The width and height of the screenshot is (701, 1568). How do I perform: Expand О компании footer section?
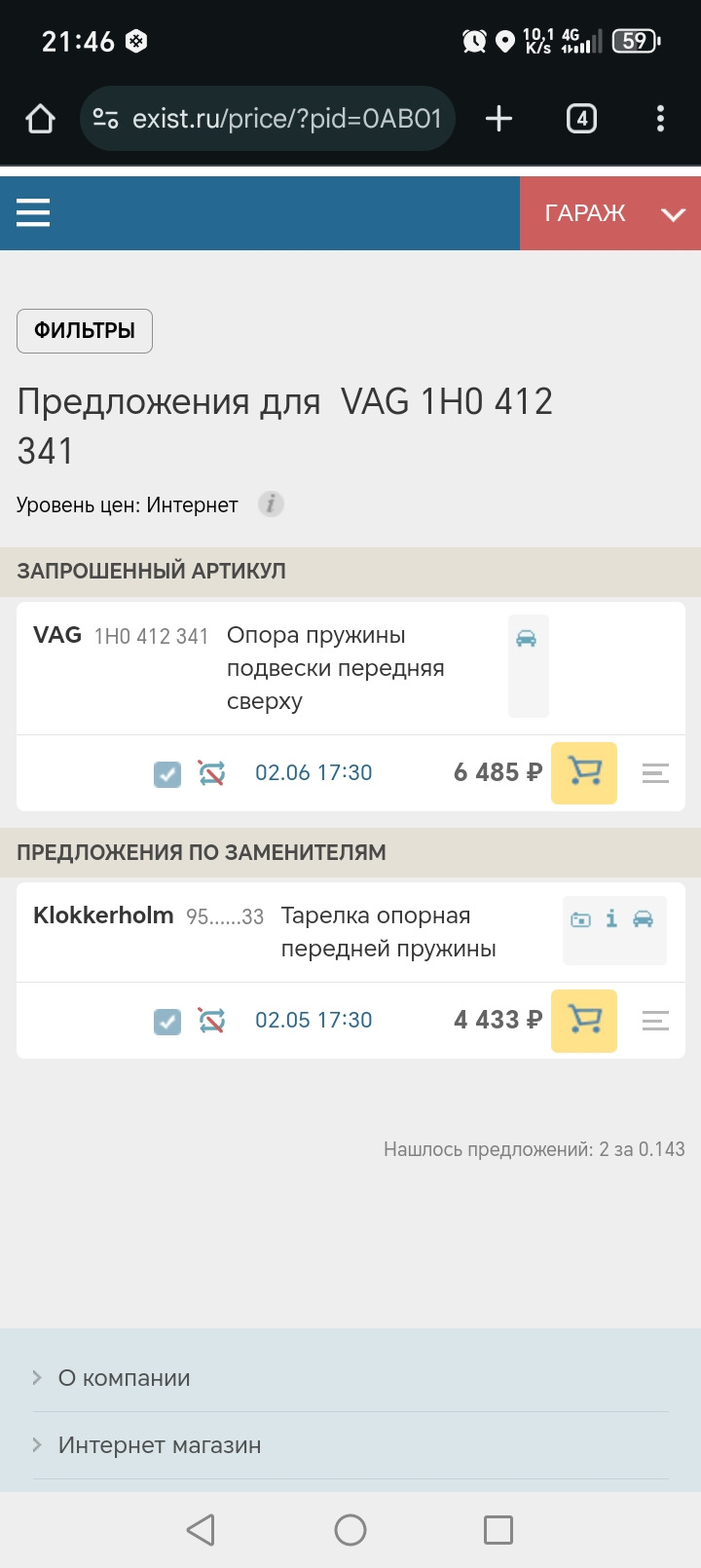point(124,1378)
